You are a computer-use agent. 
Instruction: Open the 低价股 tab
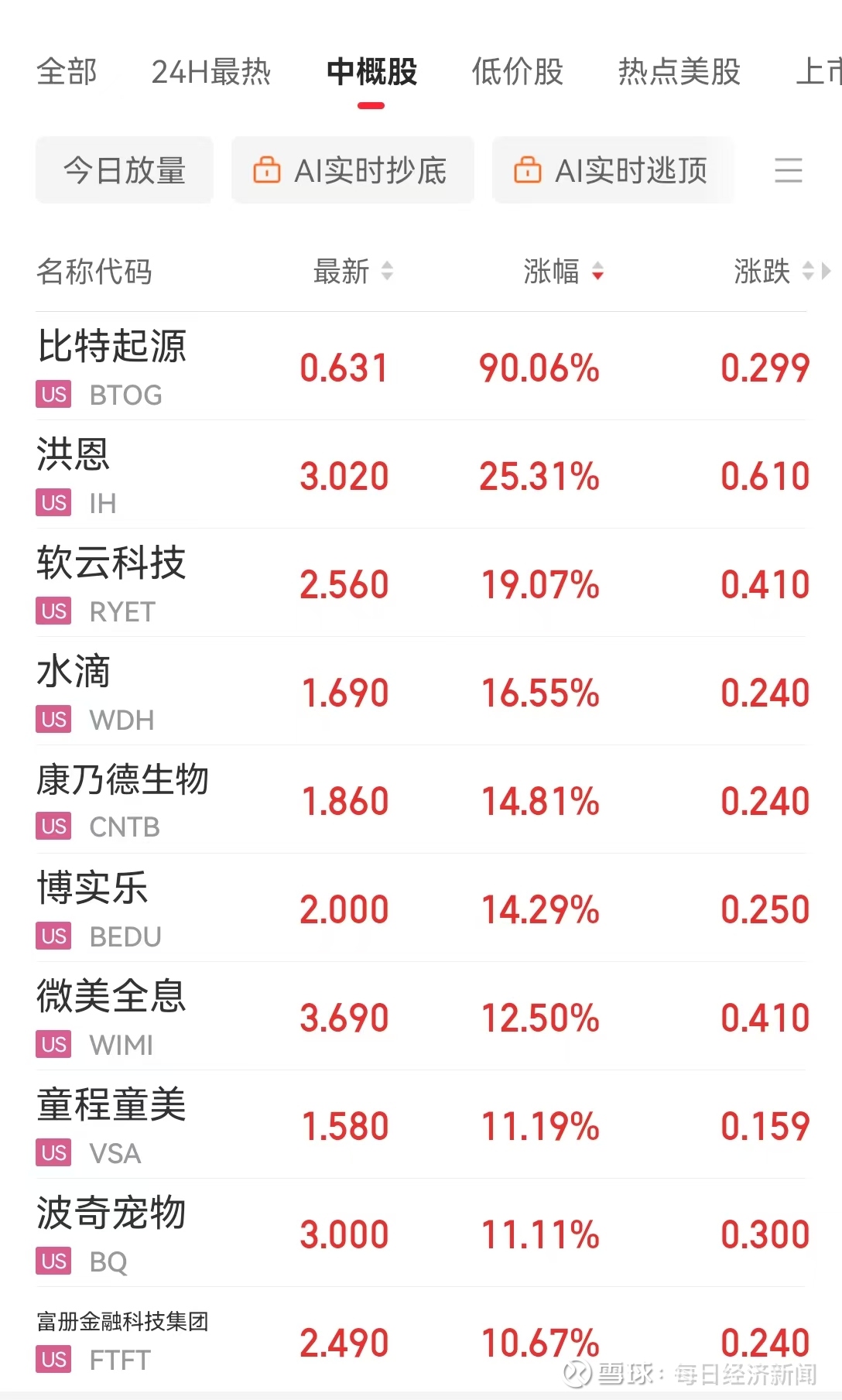[x=517, y=72]
